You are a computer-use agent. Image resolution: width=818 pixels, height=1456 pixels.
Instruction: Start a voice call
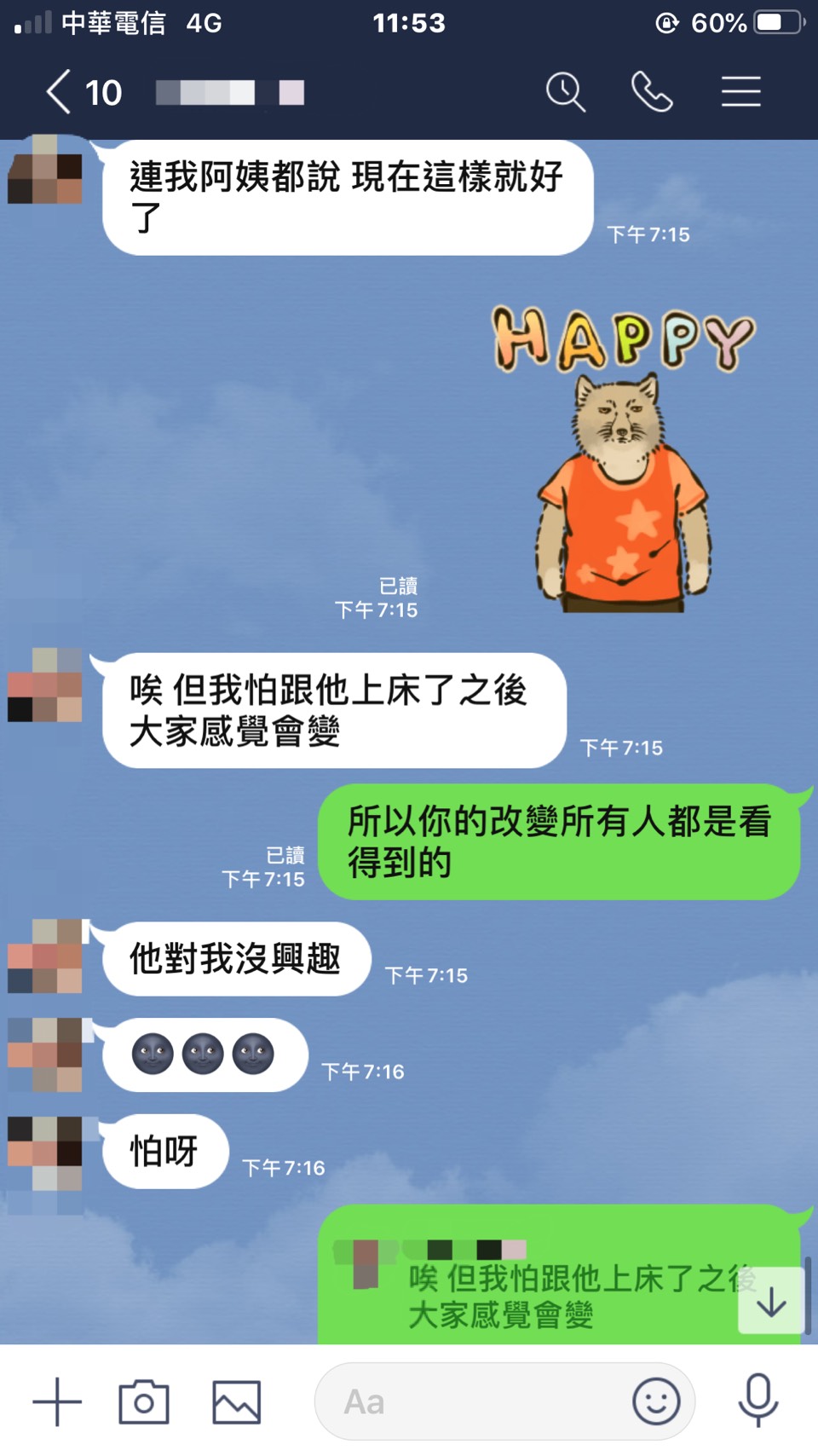point(652,92)
